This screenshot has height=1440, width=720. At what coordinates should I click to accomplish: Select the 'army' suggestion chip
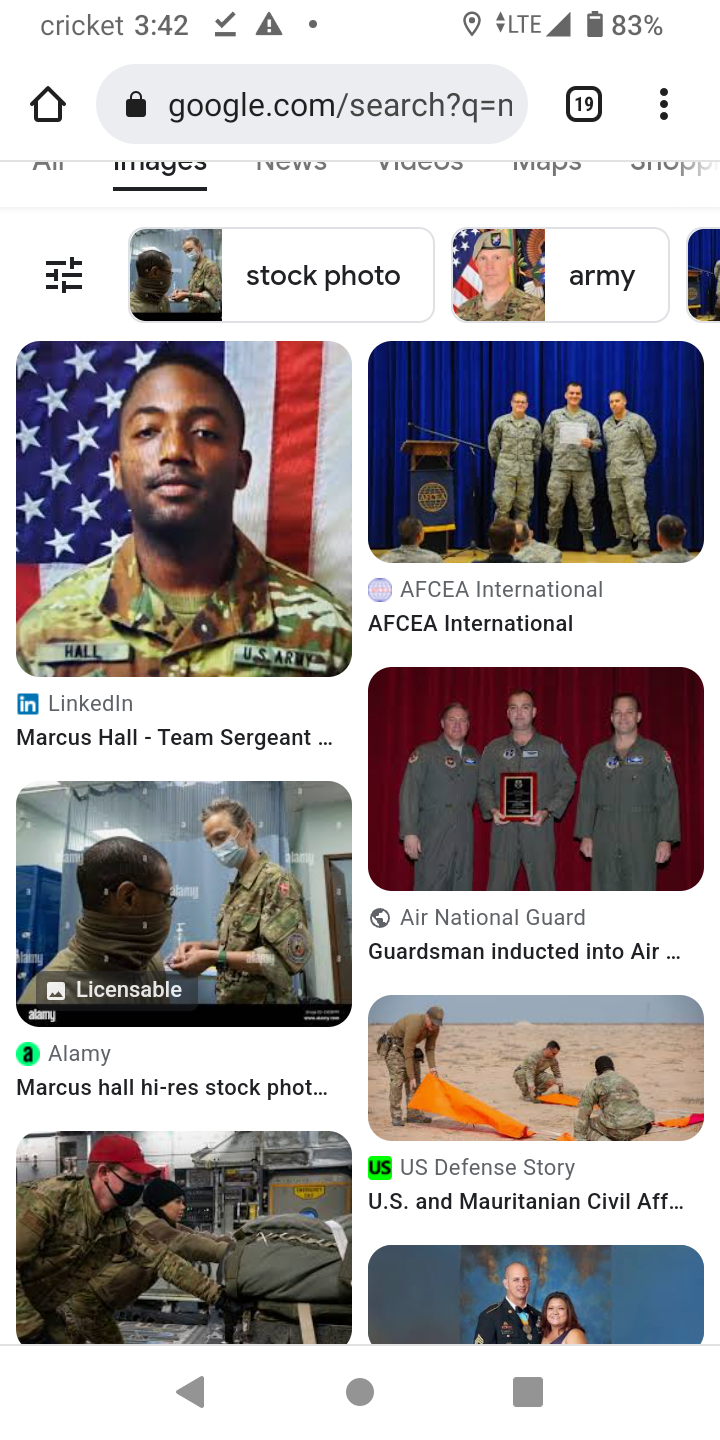(560, 275)
